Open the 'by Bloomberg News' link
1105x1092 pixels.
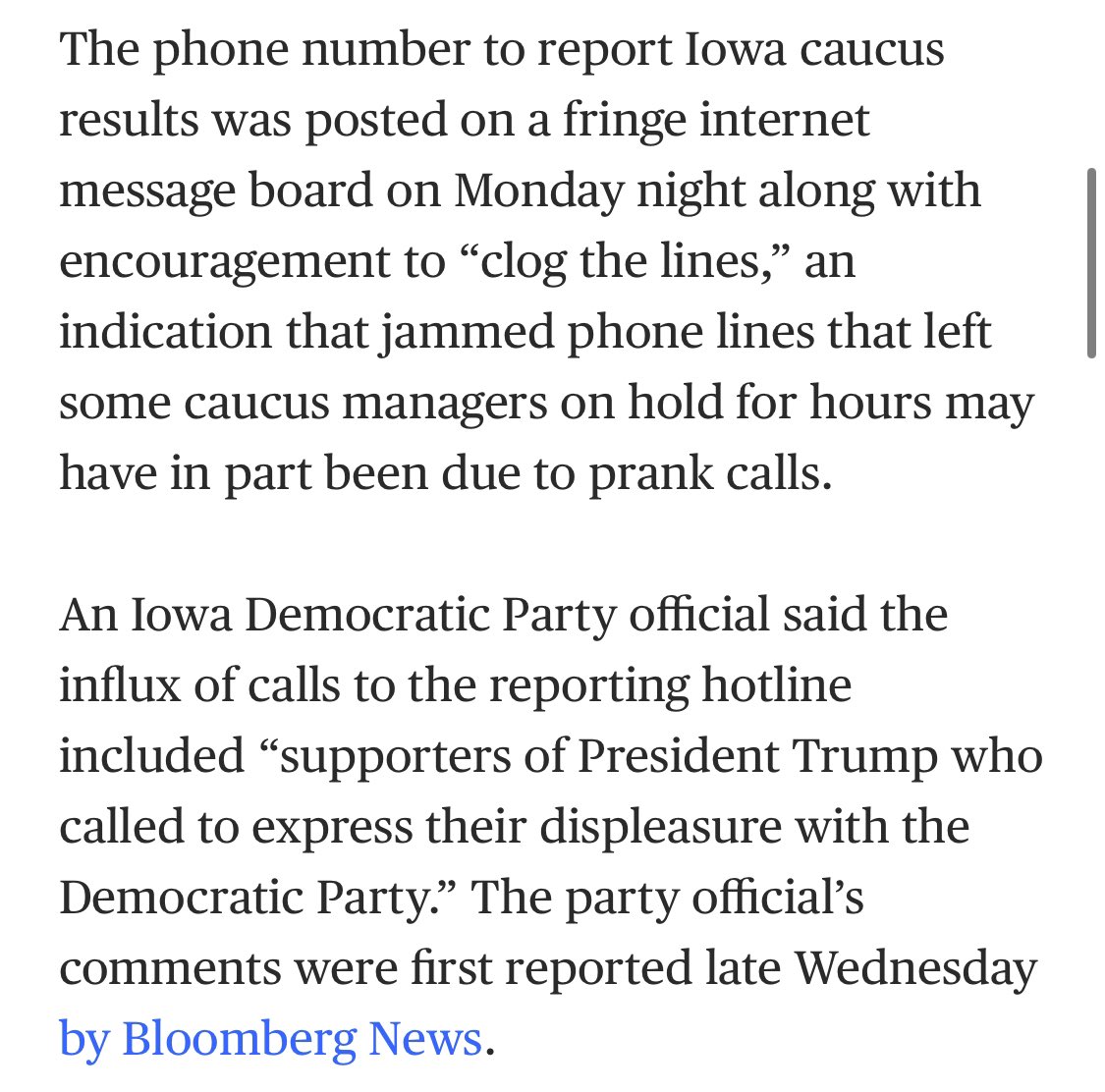[x=270, y=1039]
